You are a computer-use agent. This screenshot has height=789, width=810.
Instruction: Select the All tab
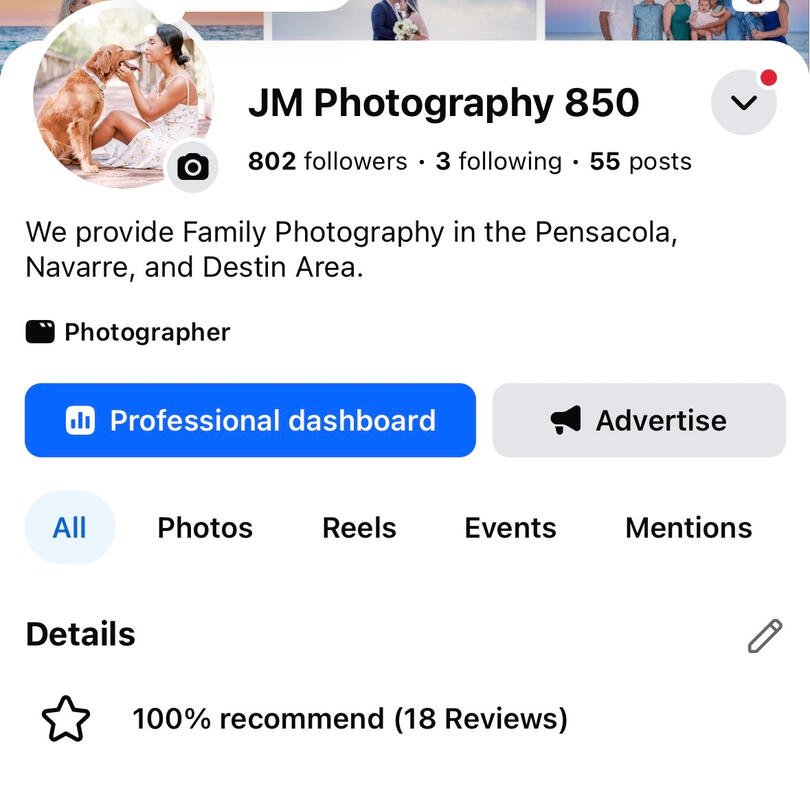click(69, 528)
